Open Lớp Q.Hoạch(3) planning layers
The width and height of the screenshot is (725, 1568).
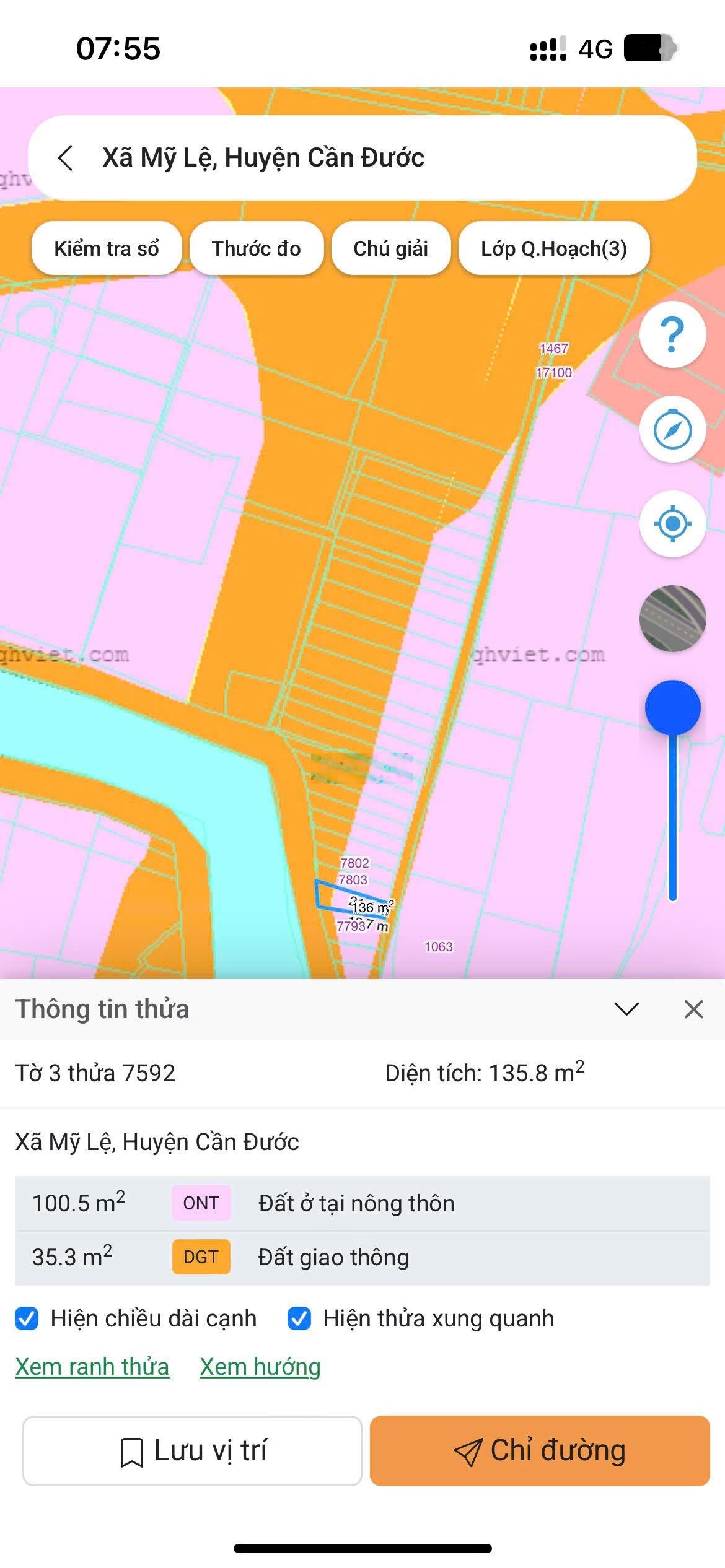pos(554,248)
